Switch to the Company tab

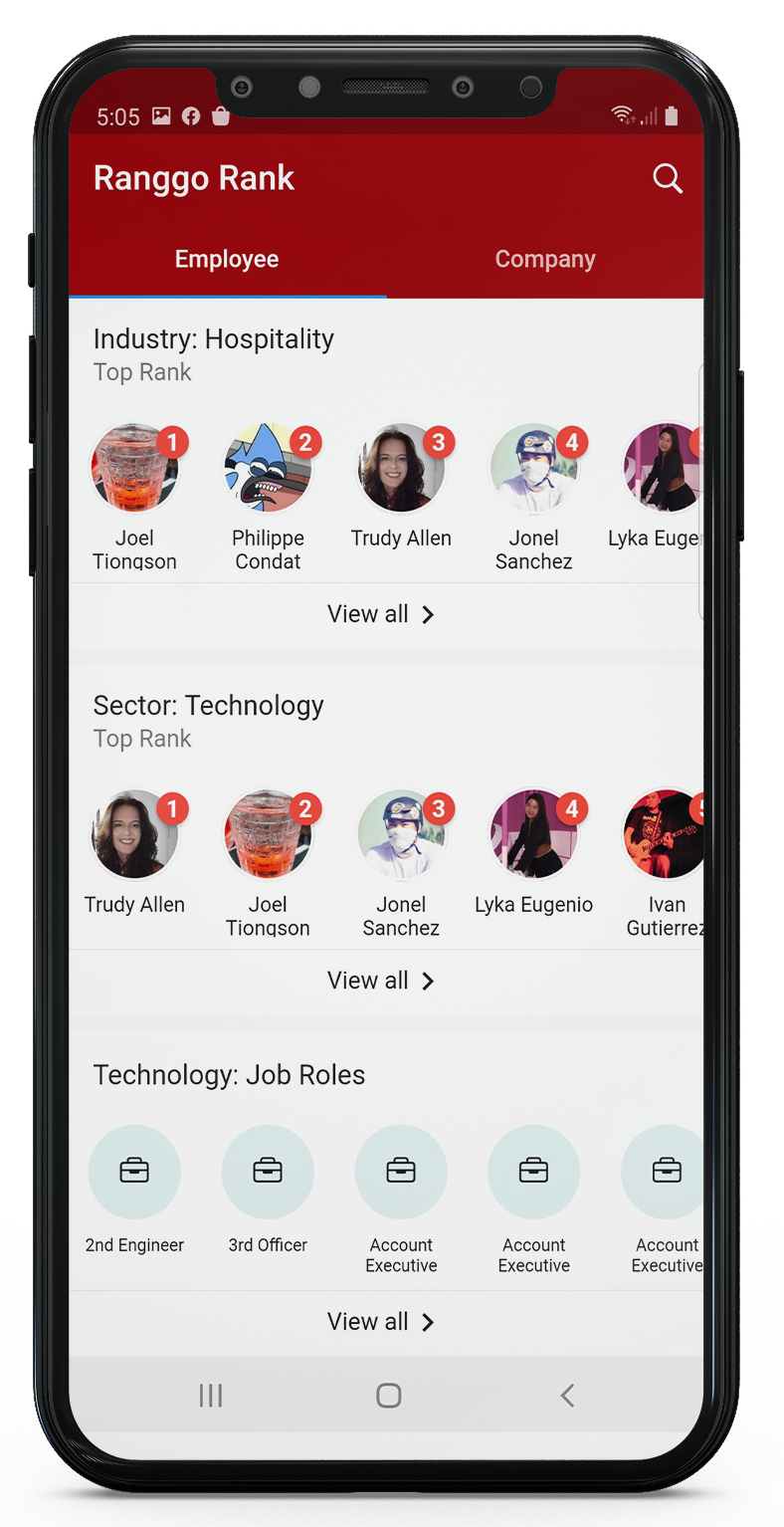tap(544, 260)
